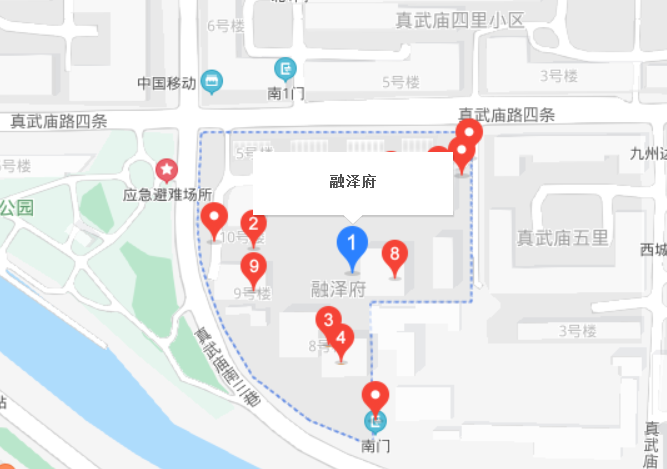Select red marker number 4
667x469 pixels.
point(341,338)
